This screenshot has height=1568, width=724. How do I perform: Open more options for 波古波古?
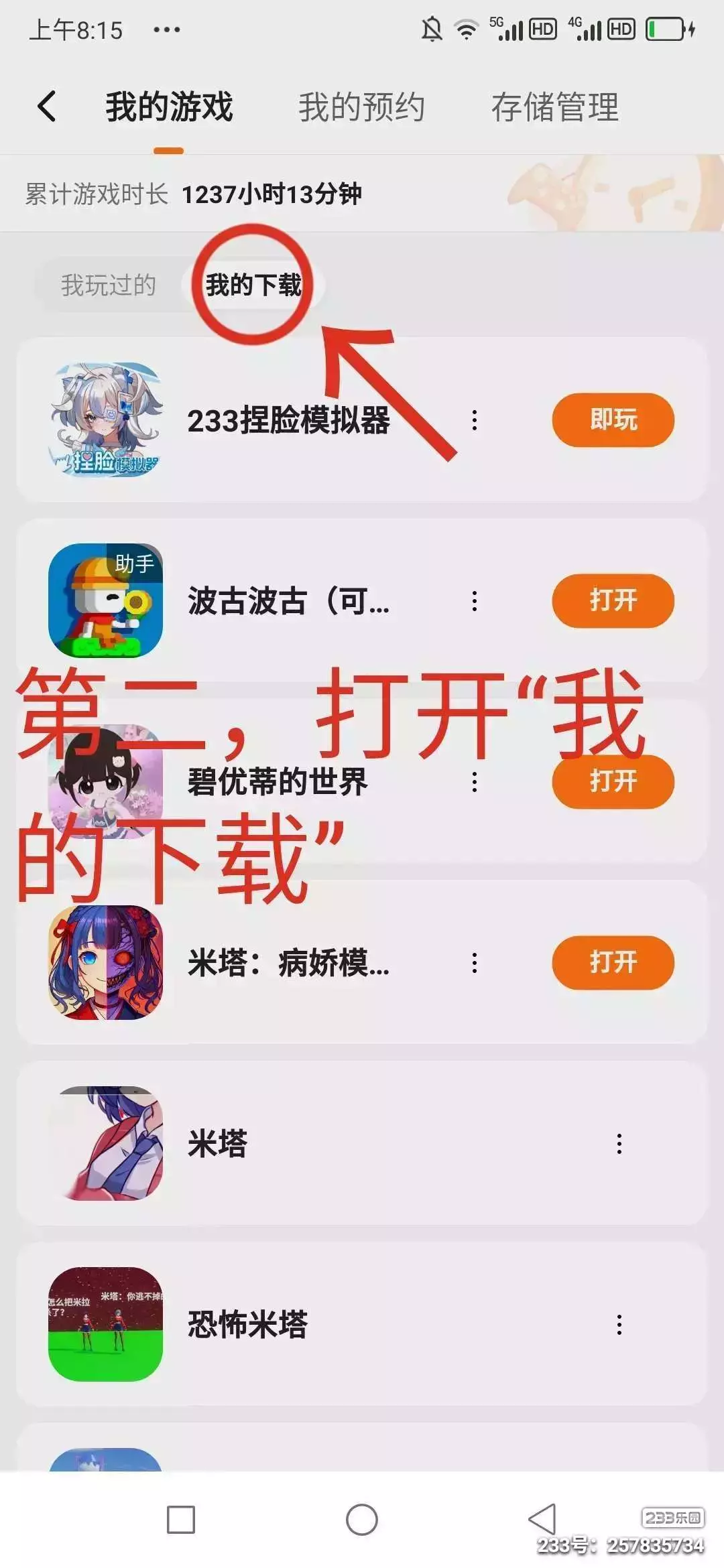click(475, 601)
